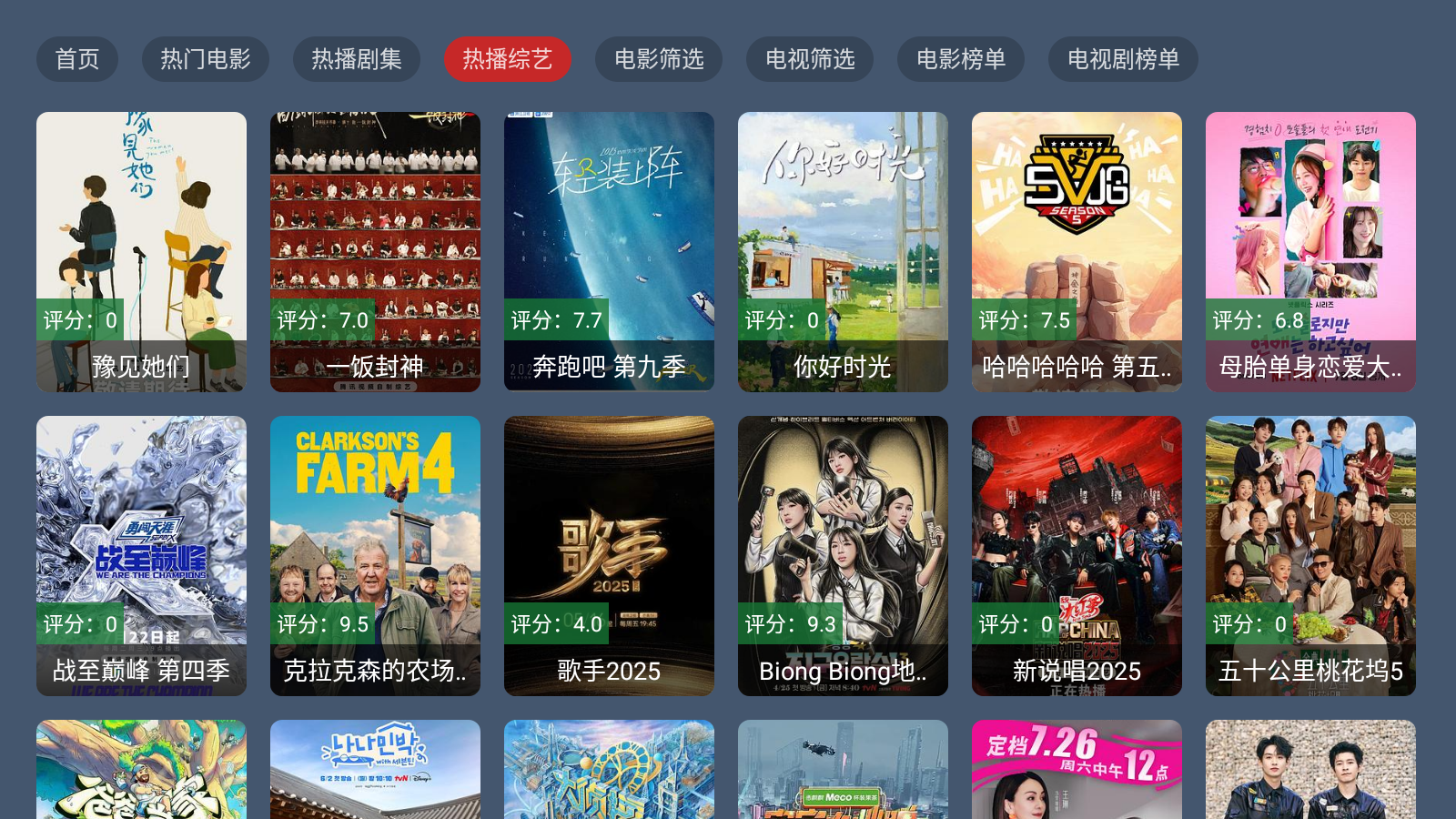Switch to 电影榜单 tab
Viewport: 1456px width, 819px height.
coord(961,59)
